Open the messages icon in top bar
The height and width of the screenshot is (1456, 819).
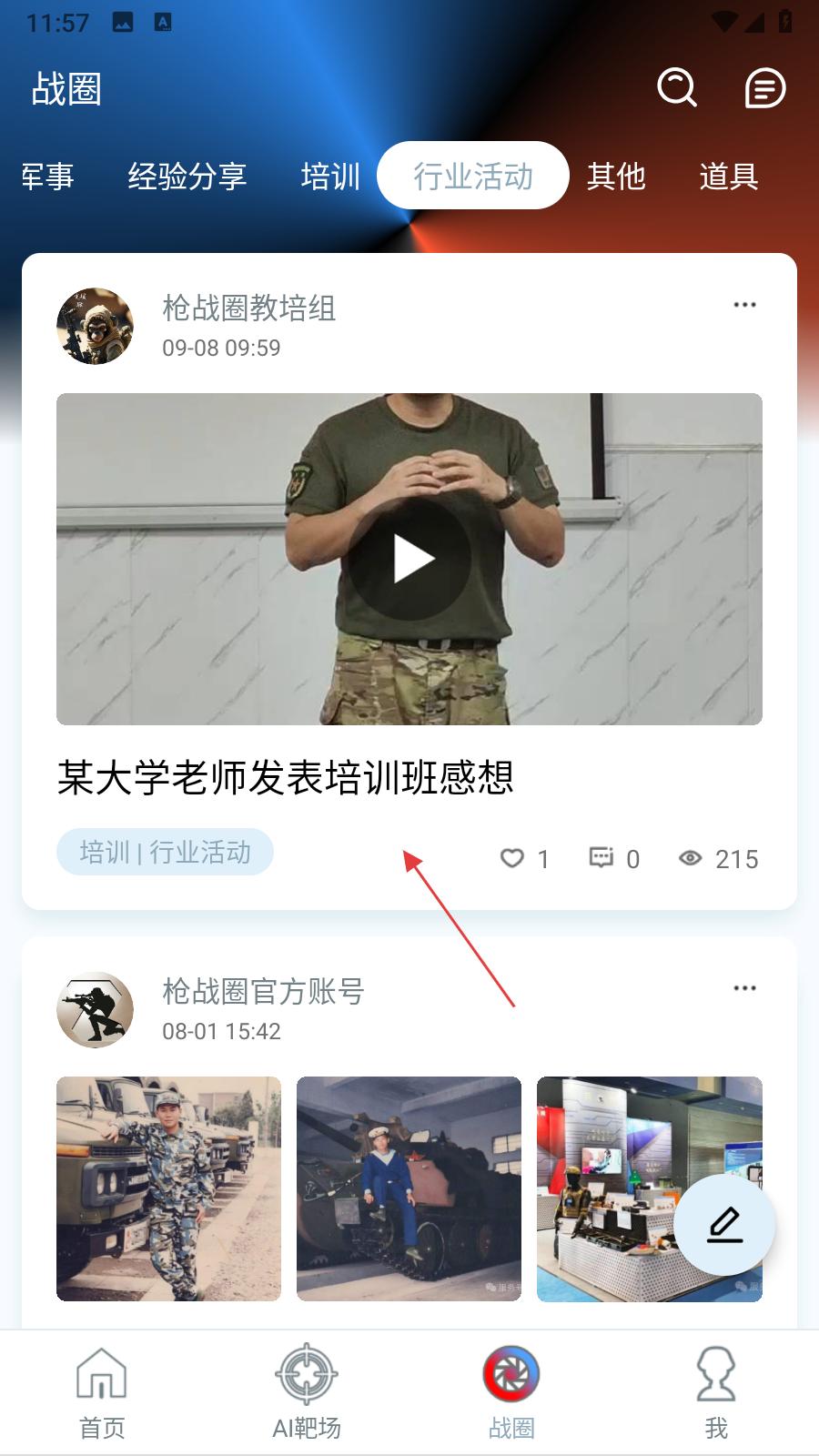click(x=764, y=88)
